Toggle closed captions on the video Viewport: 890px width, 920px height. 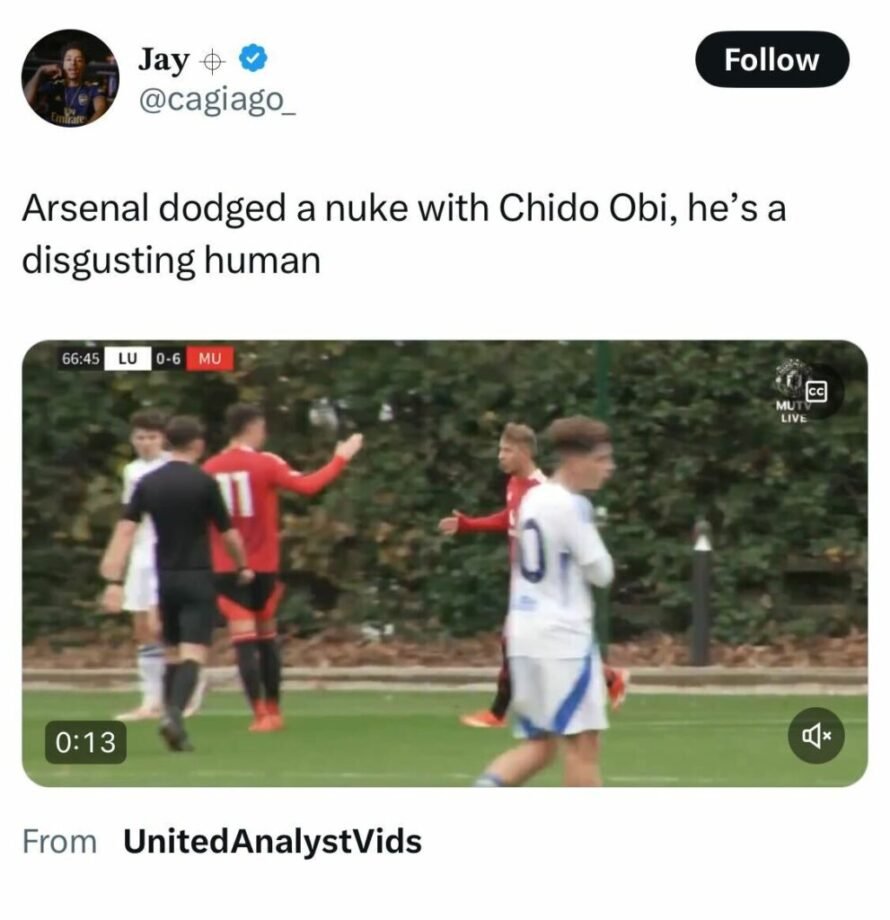818,392
